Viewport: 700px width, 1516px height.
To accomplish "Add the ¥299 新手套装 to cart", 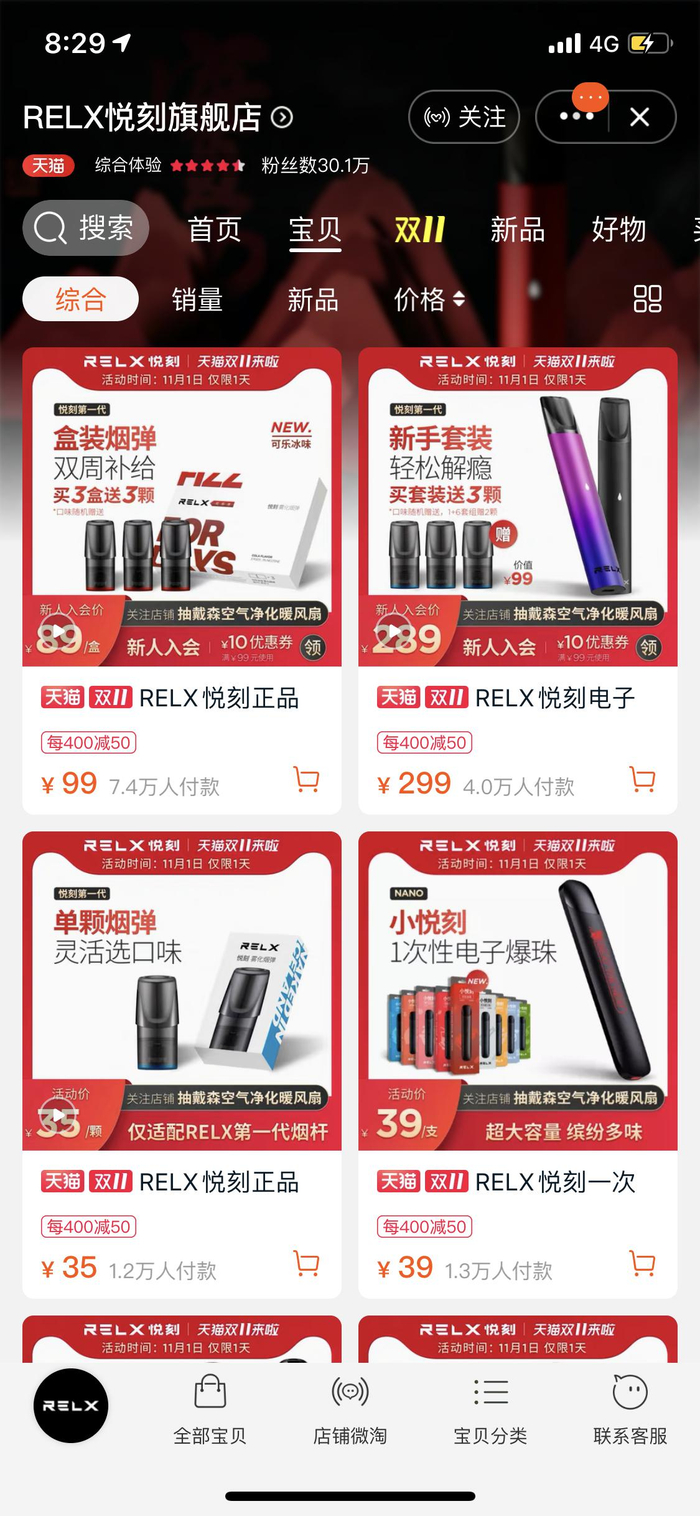I will coord(642,779).
